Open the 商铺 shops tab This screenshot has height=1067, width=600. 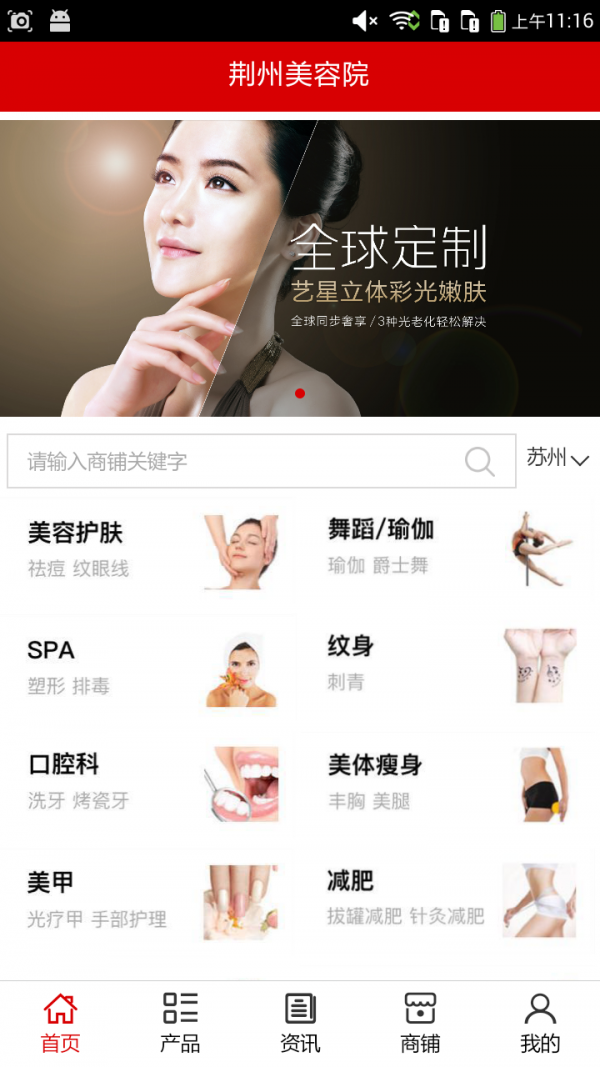(420, 1023)
